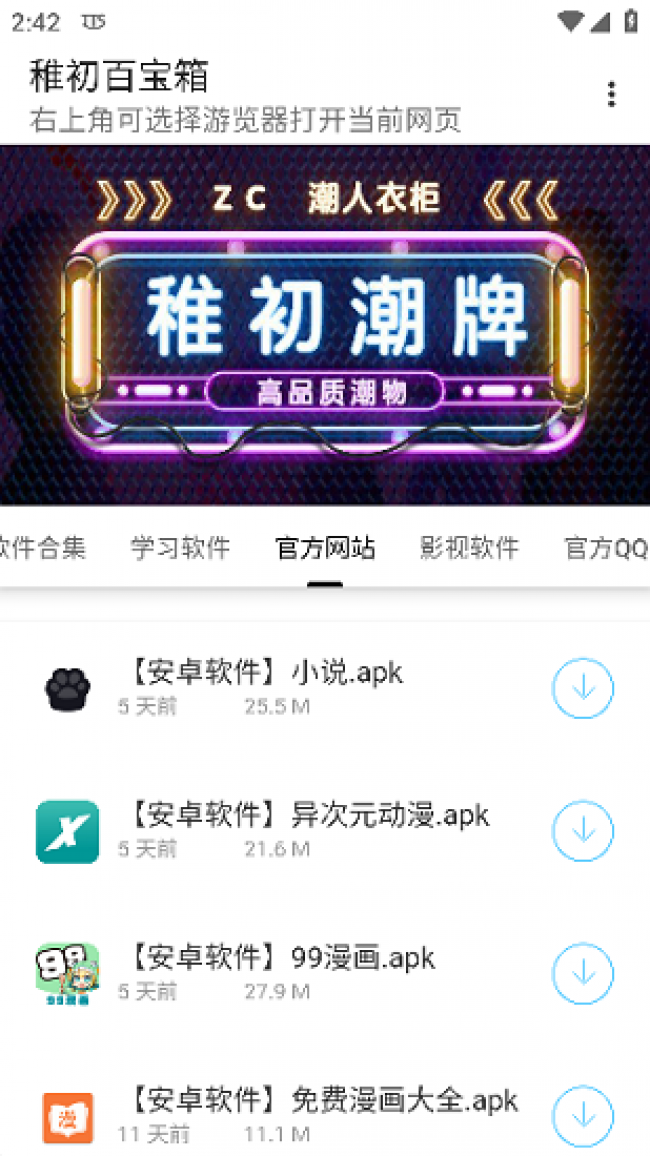This screenshot has height=1156, width=650.
Task: Select the 官方网站 tab
Action: point(325,548)
